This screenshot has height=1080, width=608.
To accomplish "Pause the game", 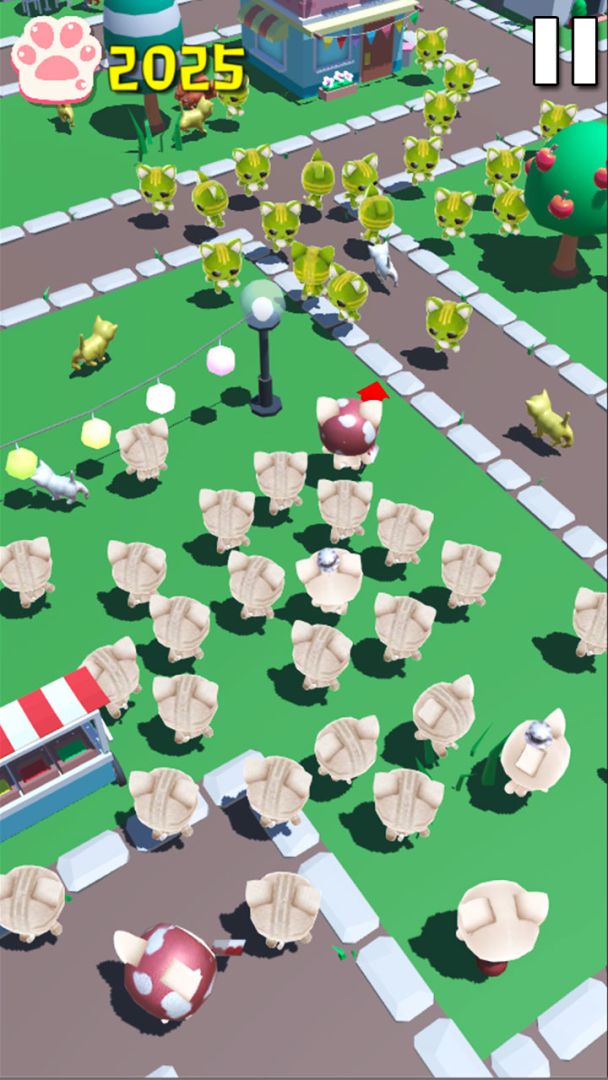I will point(564,51).
